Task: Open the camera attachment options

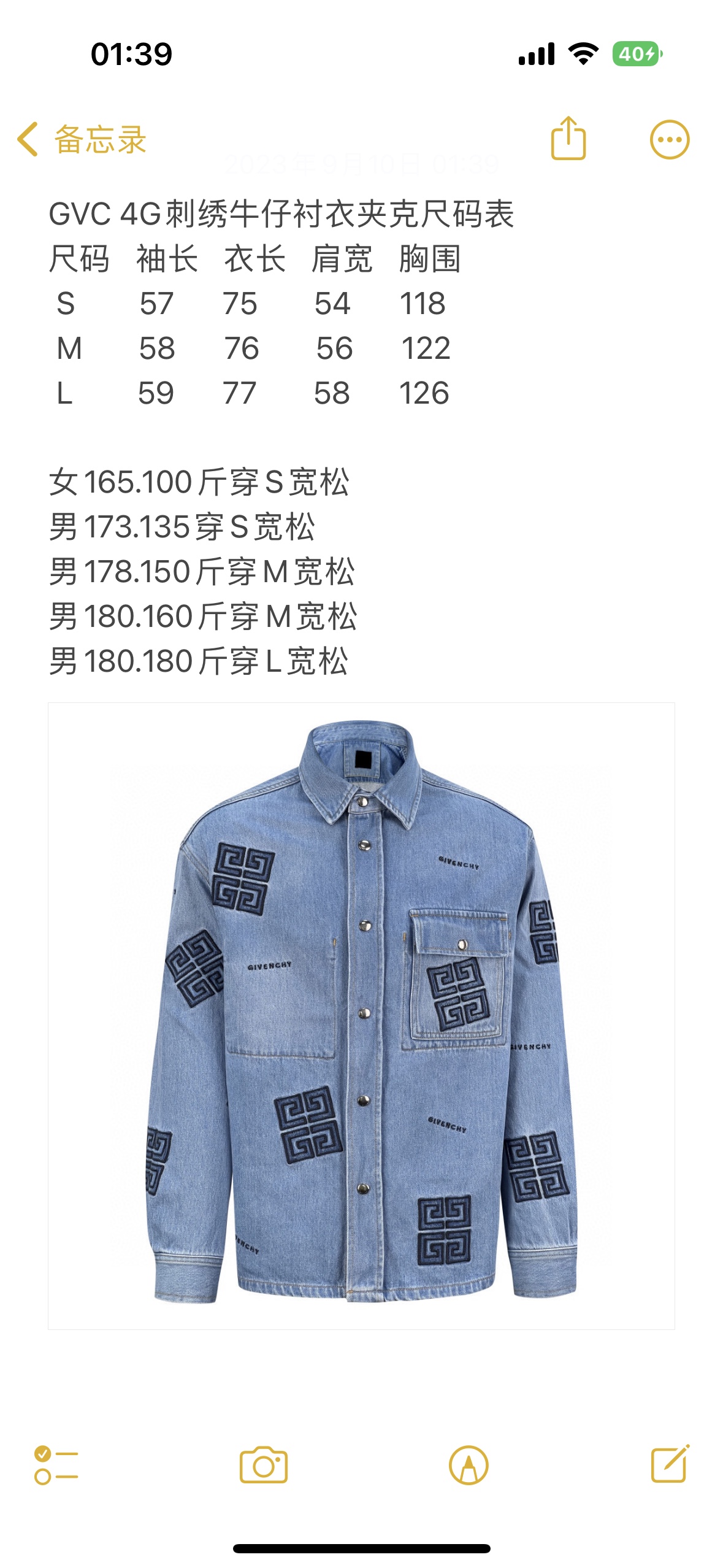Action: click(263, 1465)
